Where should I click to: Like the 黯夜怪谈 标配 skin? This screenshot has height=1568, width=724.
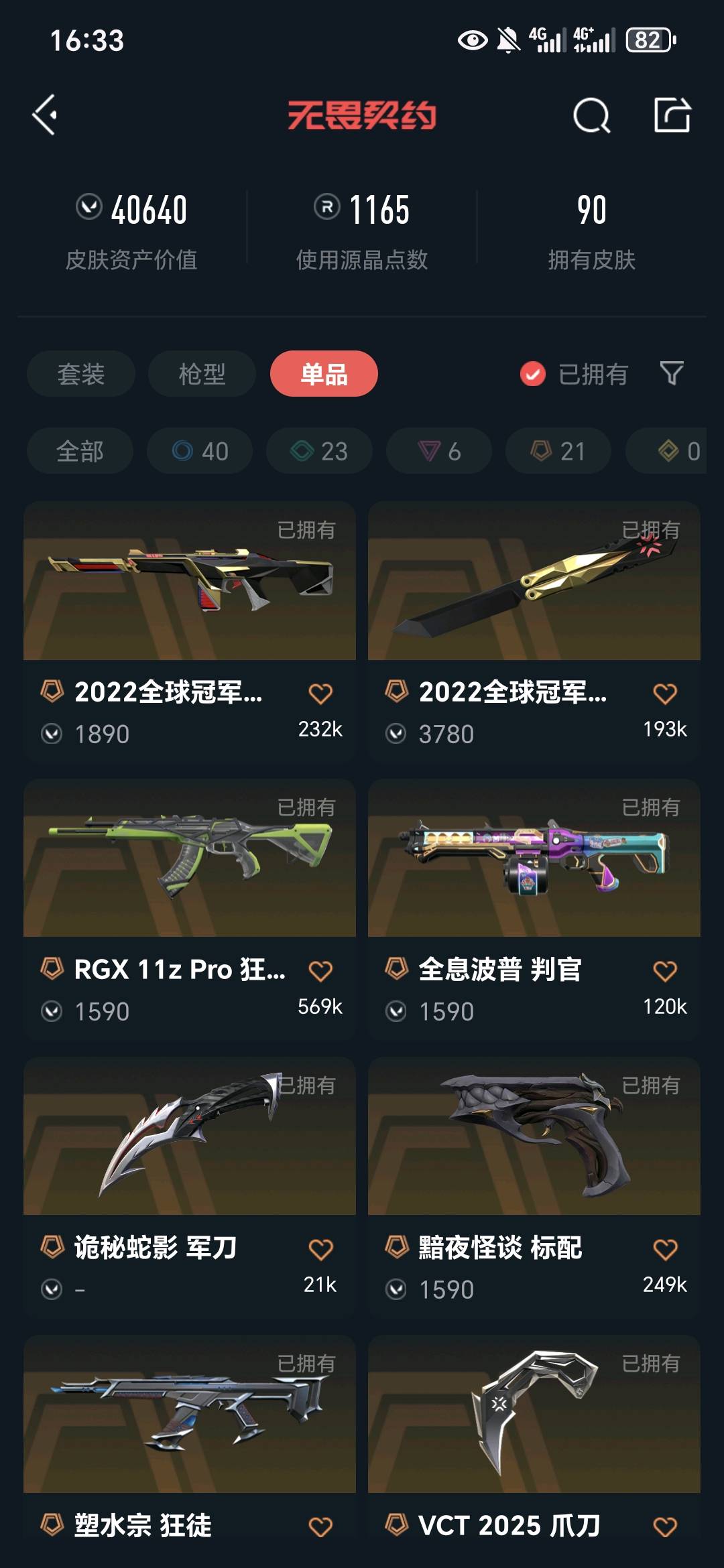pyautogui.click(x=665, y=1249)
